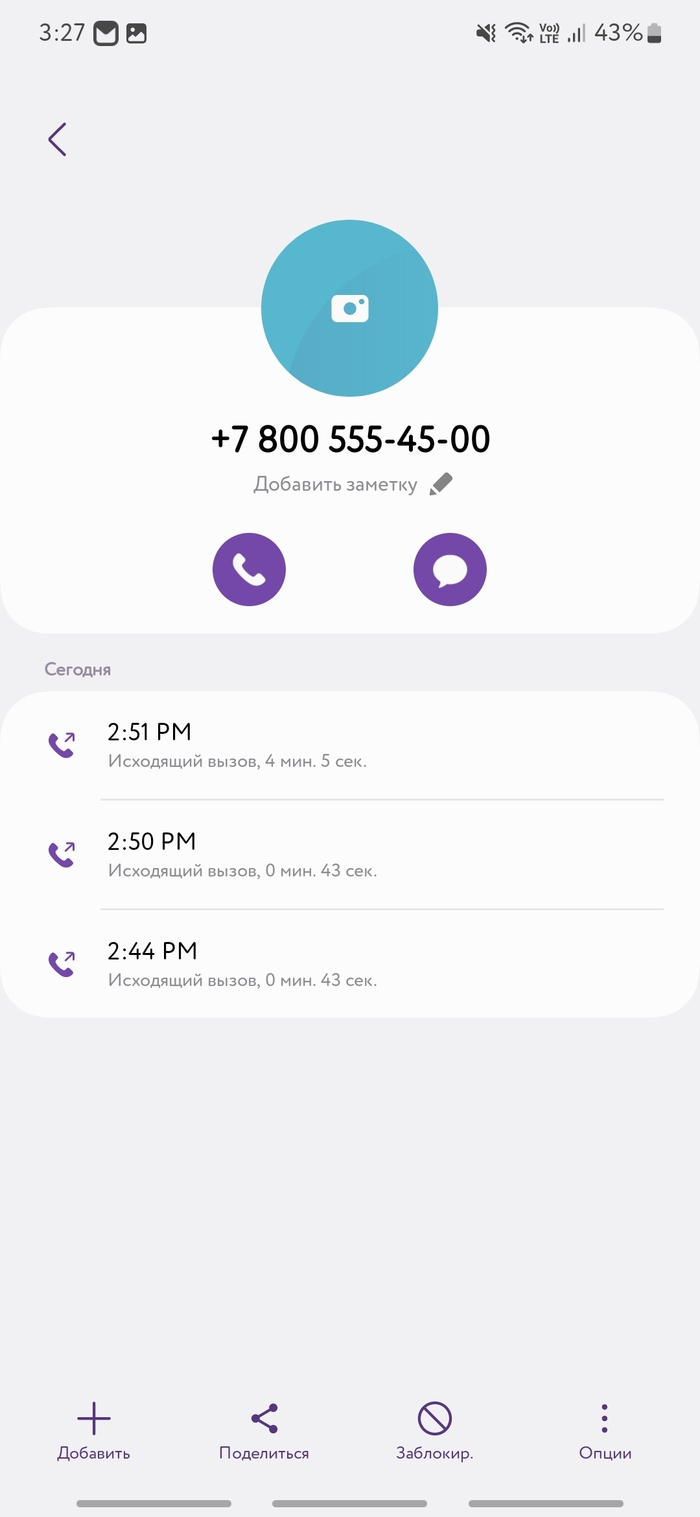This screenshot has height=1517, width=700.
Task: Open the 2:51 PM outgoing call entry
Action: pos(350,745)
